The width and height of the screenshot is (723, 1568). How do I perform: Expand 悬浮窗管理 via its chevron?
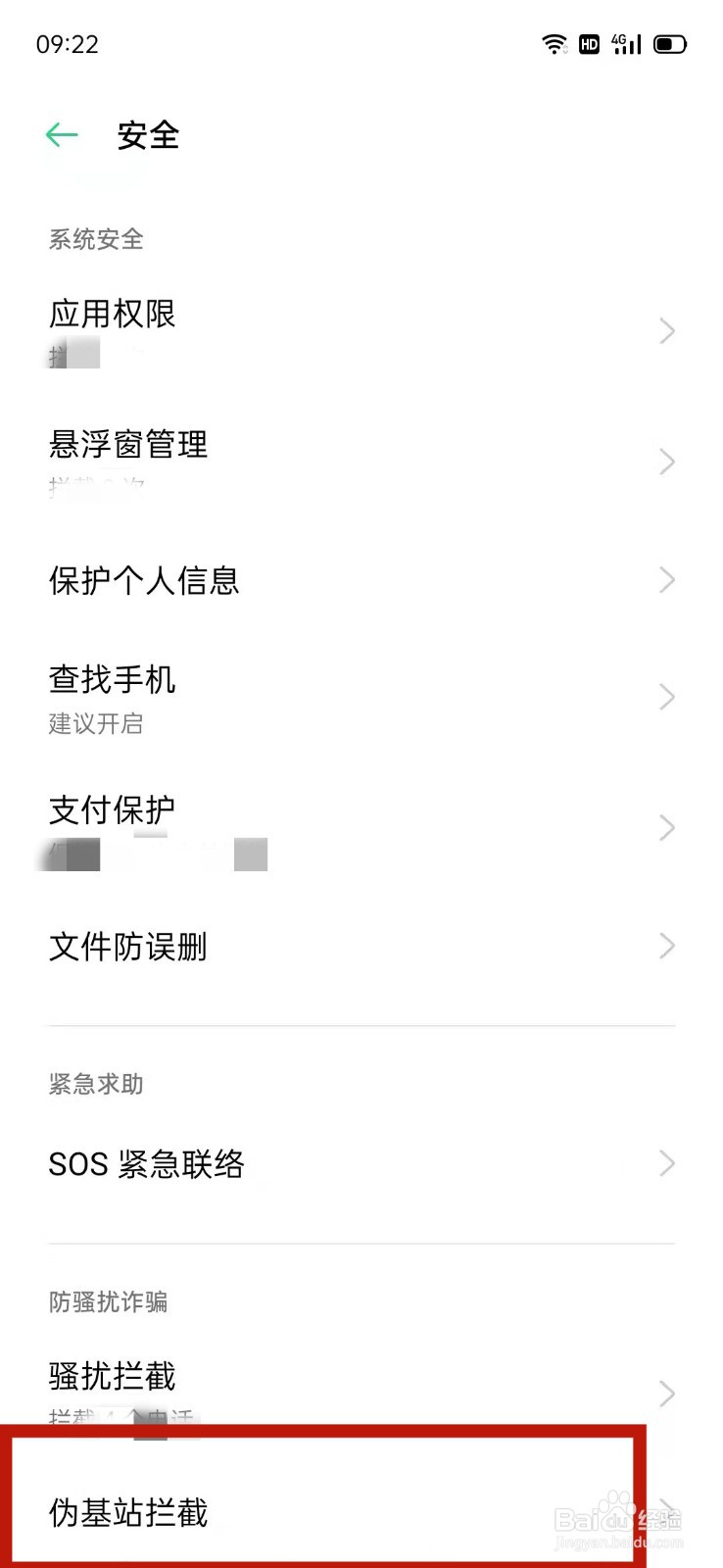click(667, 462)
